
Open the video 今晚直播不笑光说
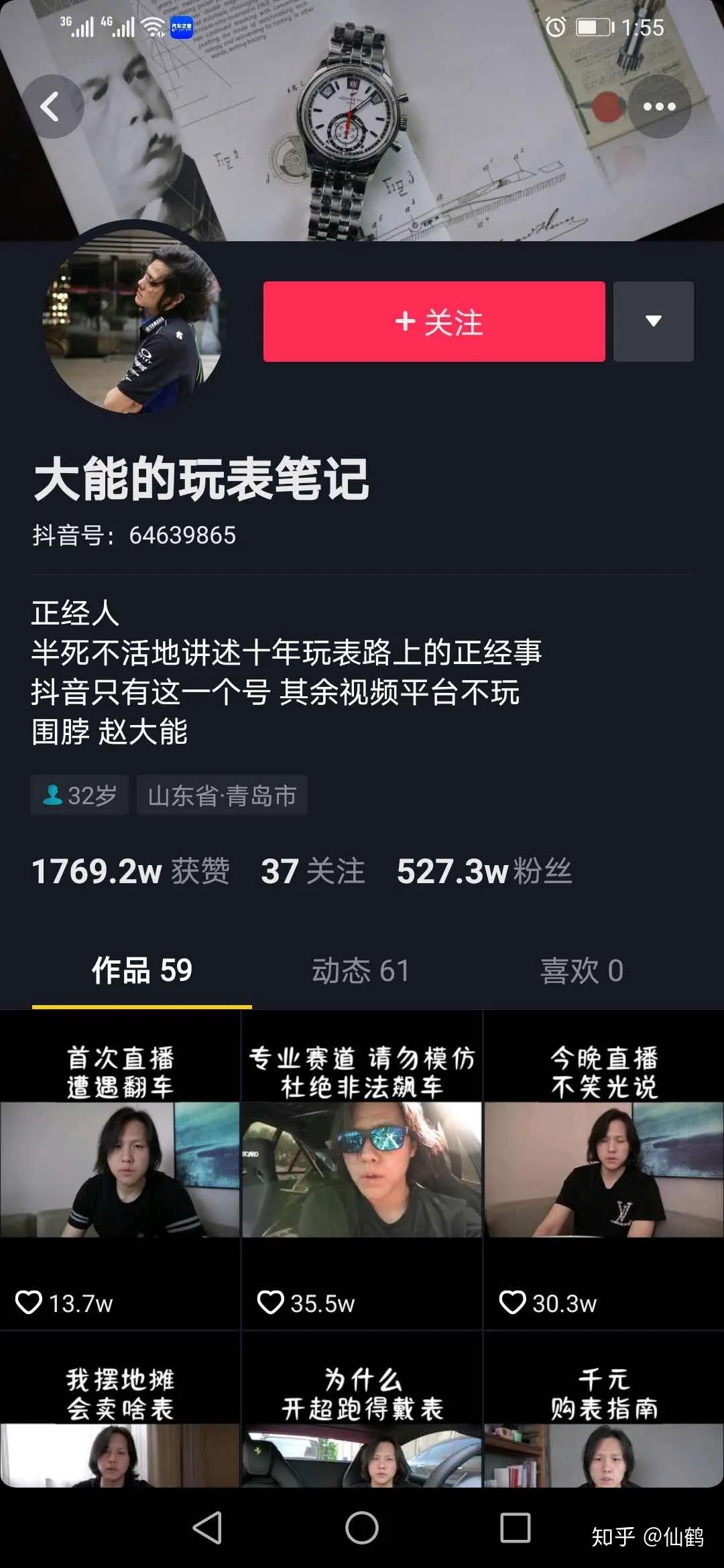(x=603, y=1169)
